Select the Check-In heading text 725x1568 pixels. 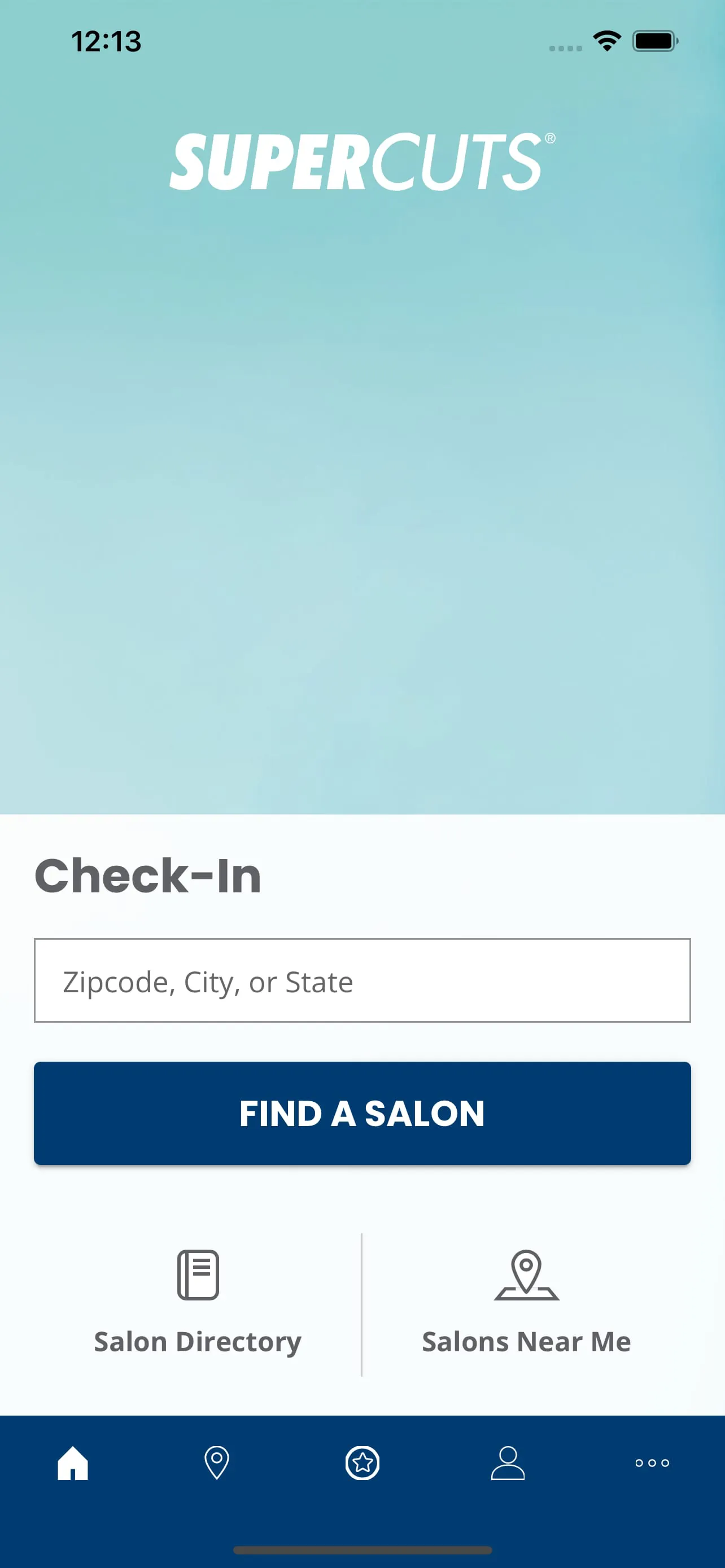pyautogui.click(x=147, y=875)
